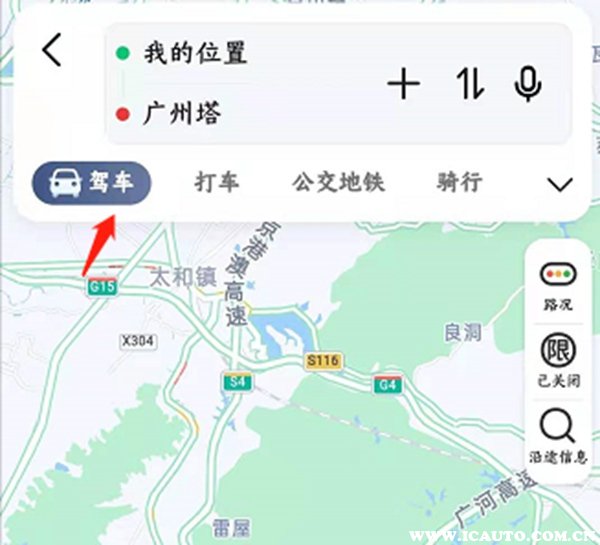Expand more travel modes with chevron
Screen dimensions: 600x545
pos(560,184)
